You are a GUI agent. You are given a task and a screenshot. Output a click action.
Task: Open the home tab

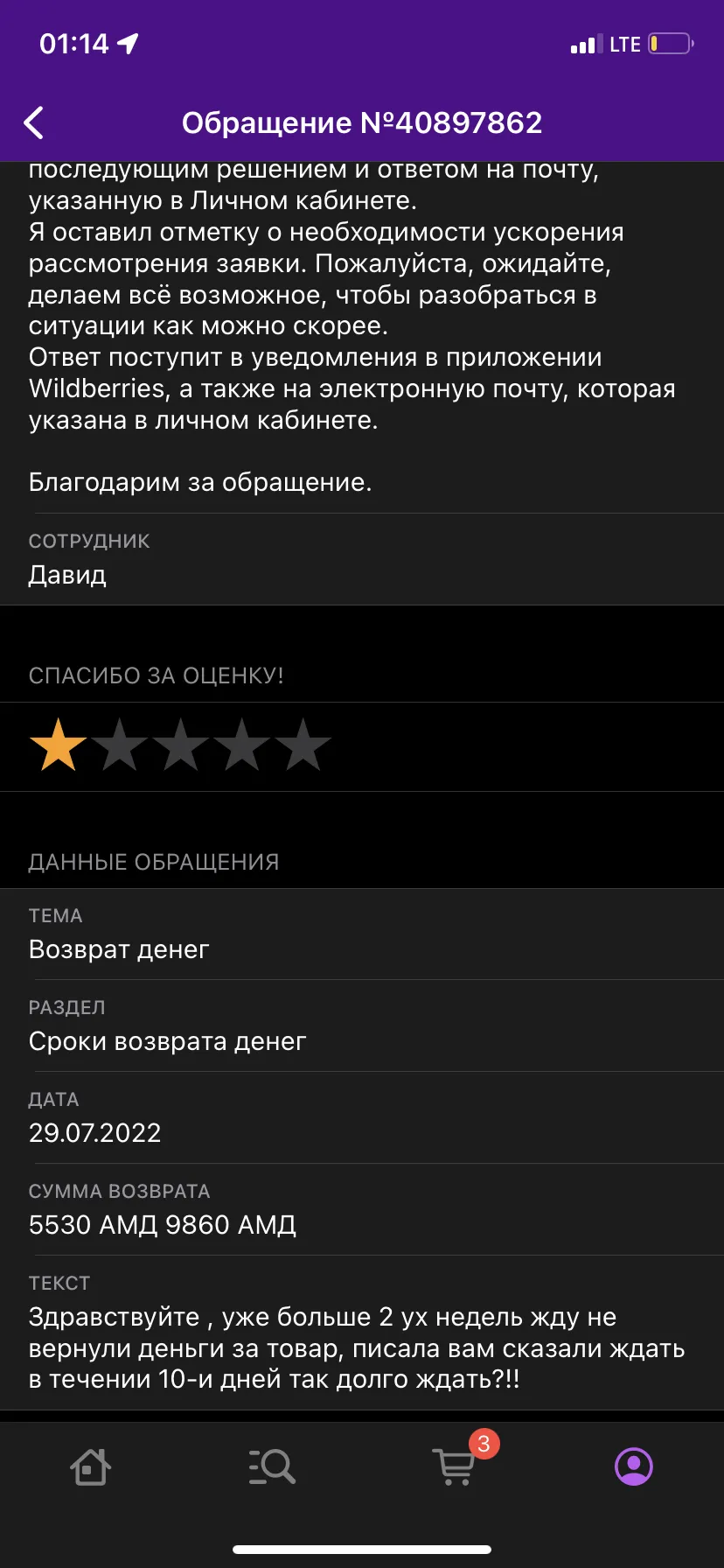(x=90, y=1466)
